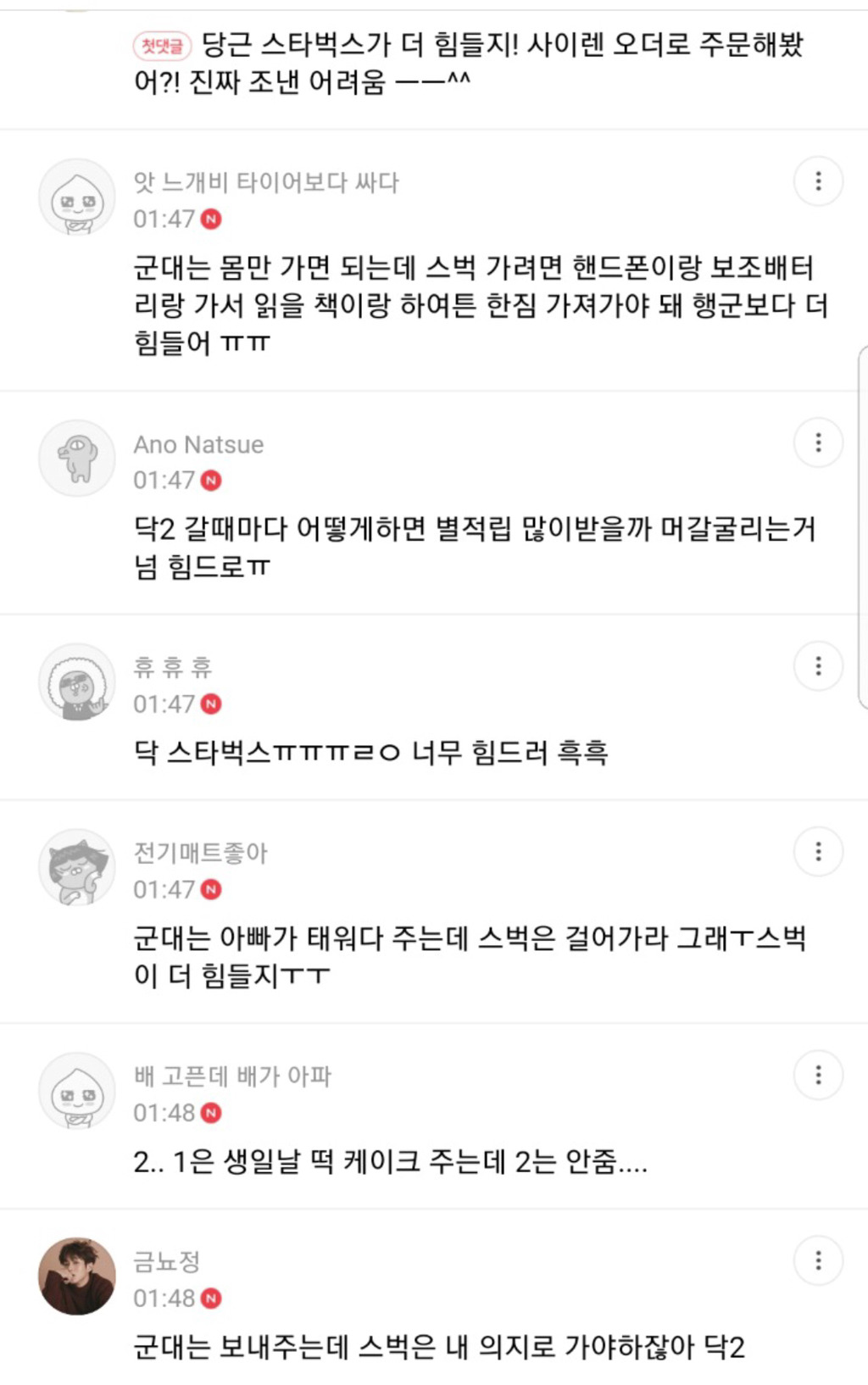
Task: Open 전기매트좋아's profile avatar
Action: tap(77, 867)
